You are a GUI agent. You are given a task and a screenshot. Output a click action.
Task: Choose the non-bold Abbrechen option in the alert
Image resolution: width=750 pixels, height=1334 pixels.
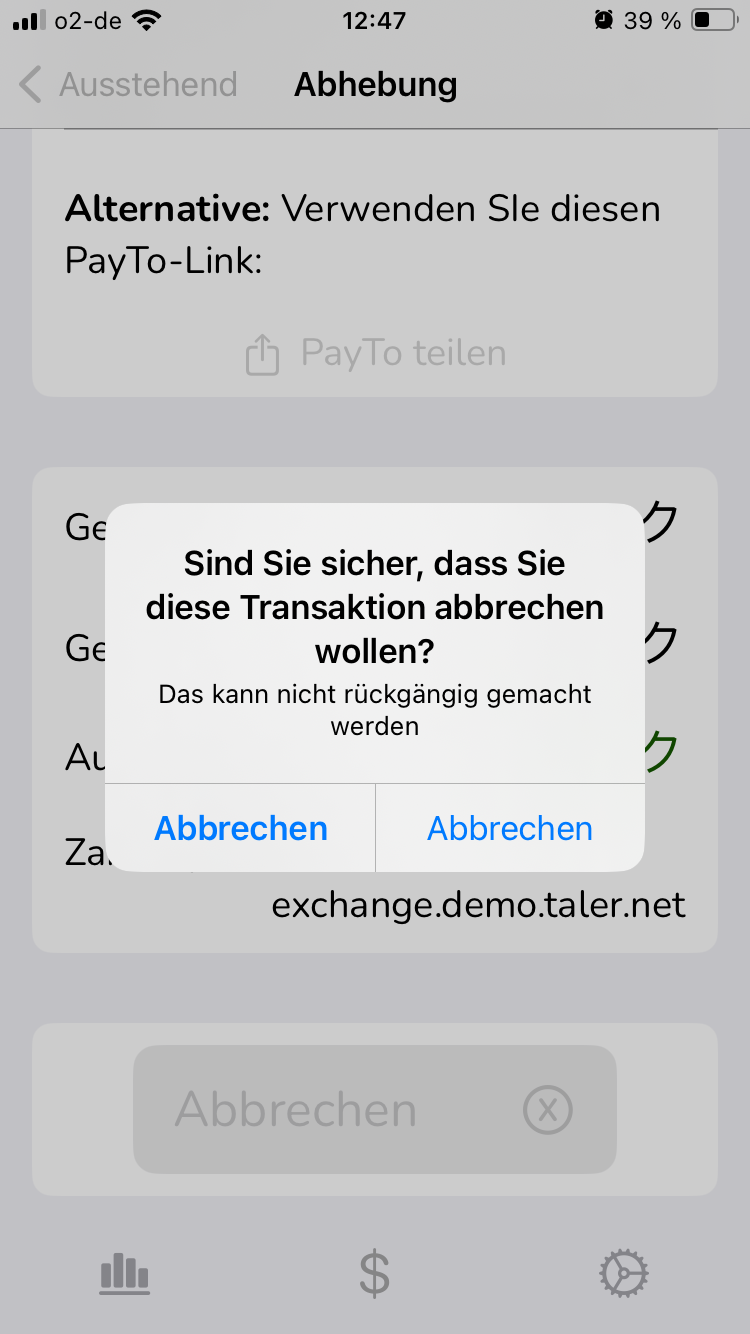(510, 828)
